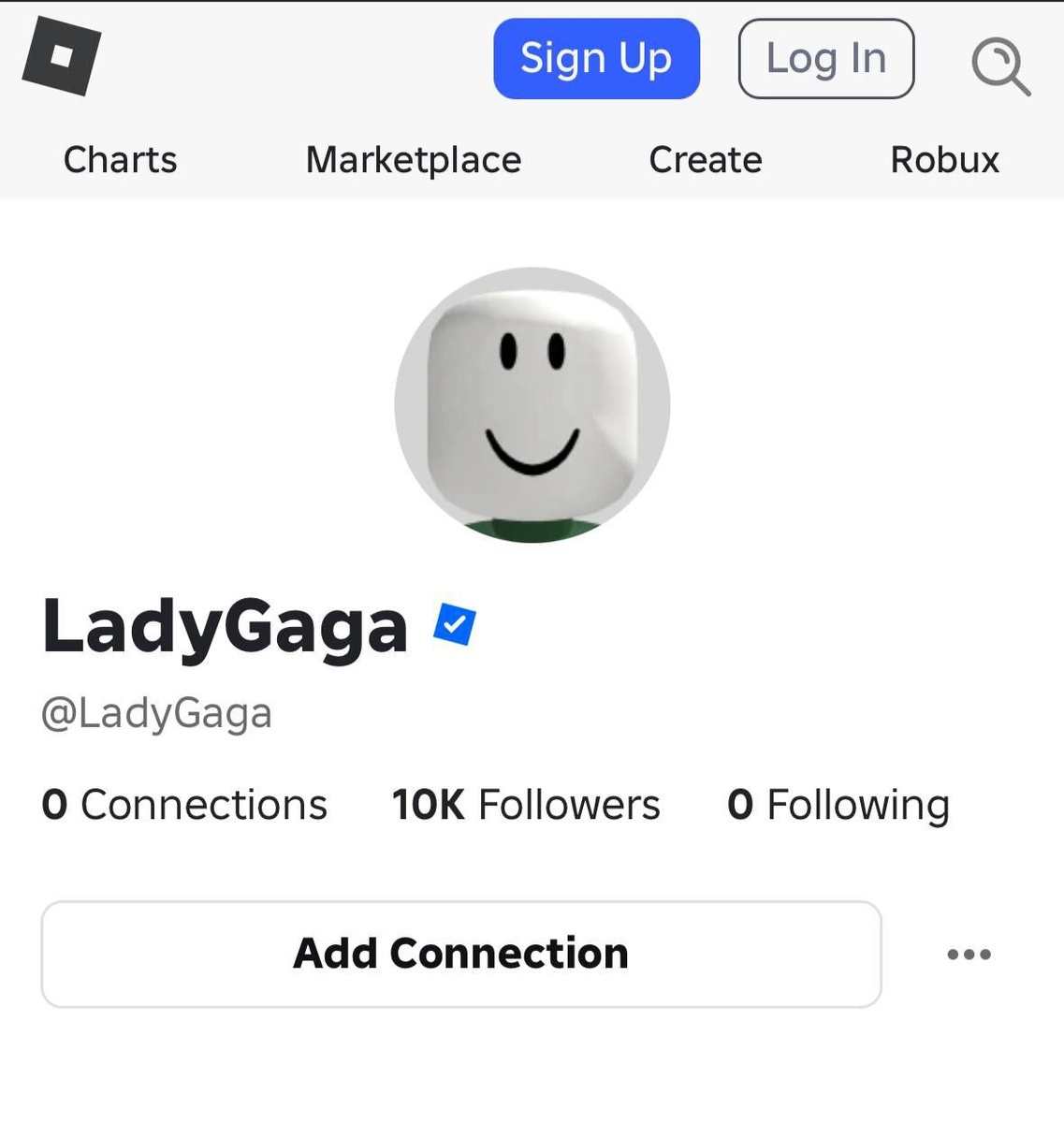Tap the Log In button
Viewport: 1064px width, 1123px height.
pyautogui.click(x=826, y=59)
